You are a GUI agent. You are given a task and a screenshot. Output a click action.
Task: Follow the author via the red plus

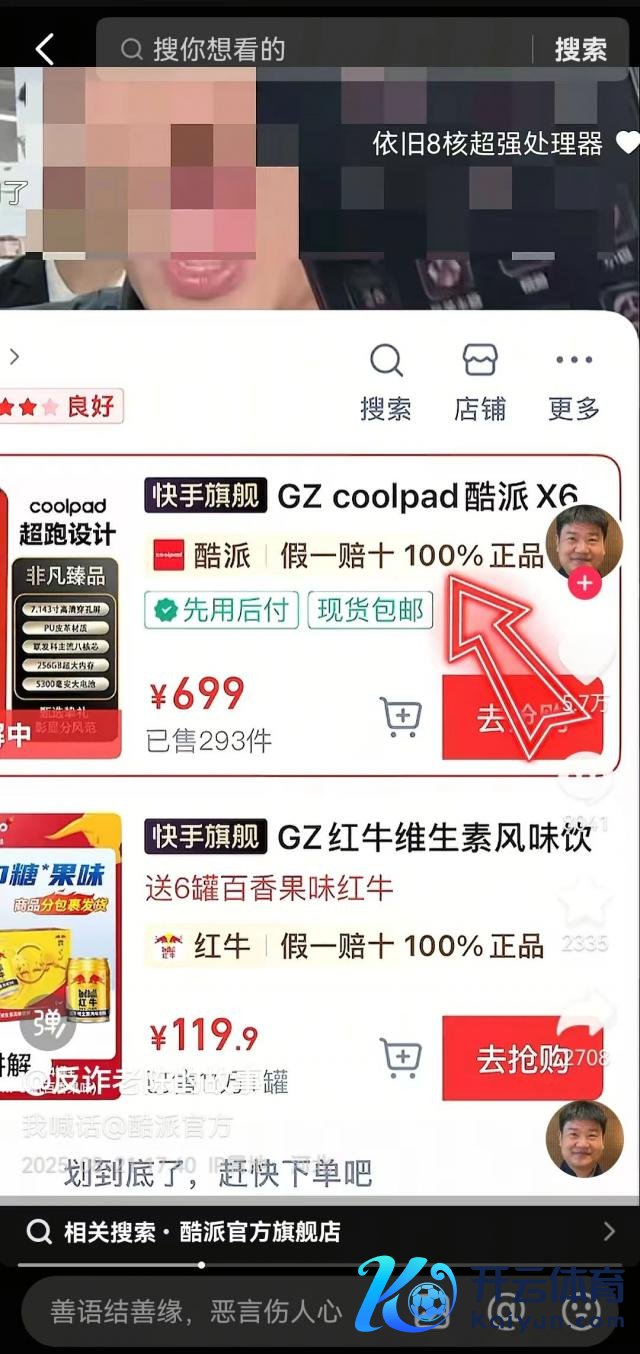coord(584,584)
